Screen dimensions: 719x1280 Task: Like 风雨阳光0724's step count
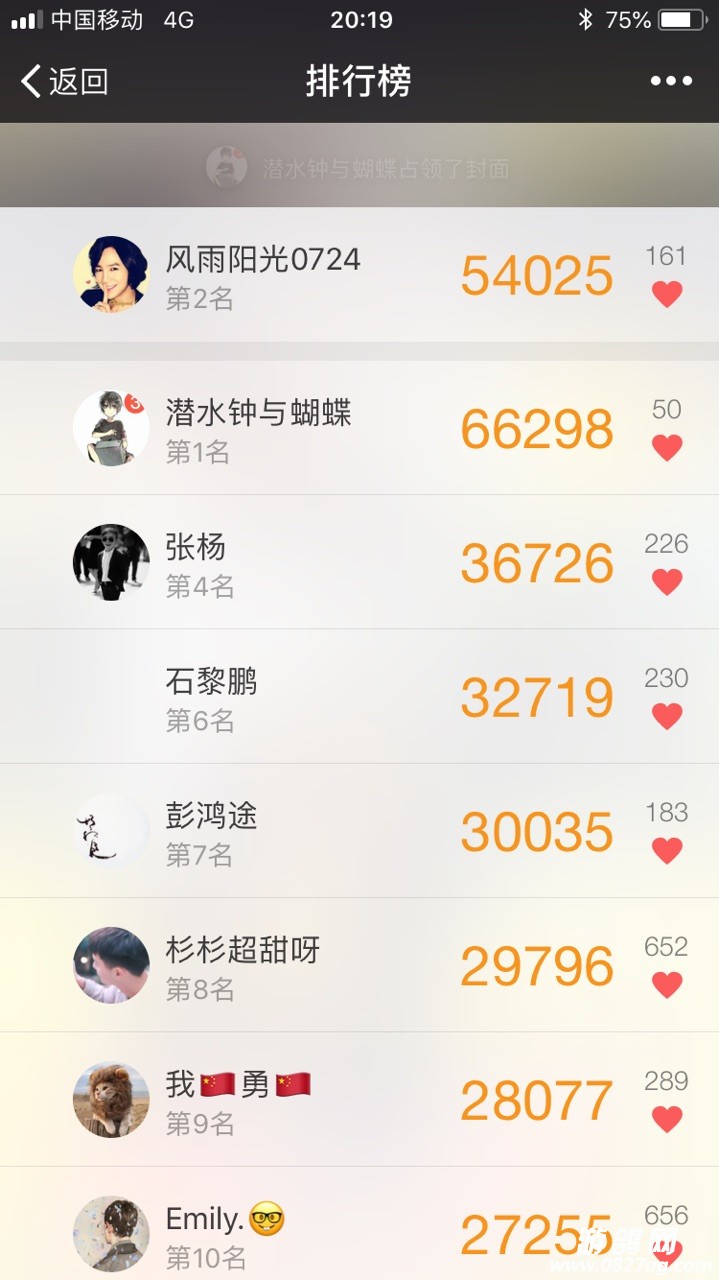tap(667, 294)
